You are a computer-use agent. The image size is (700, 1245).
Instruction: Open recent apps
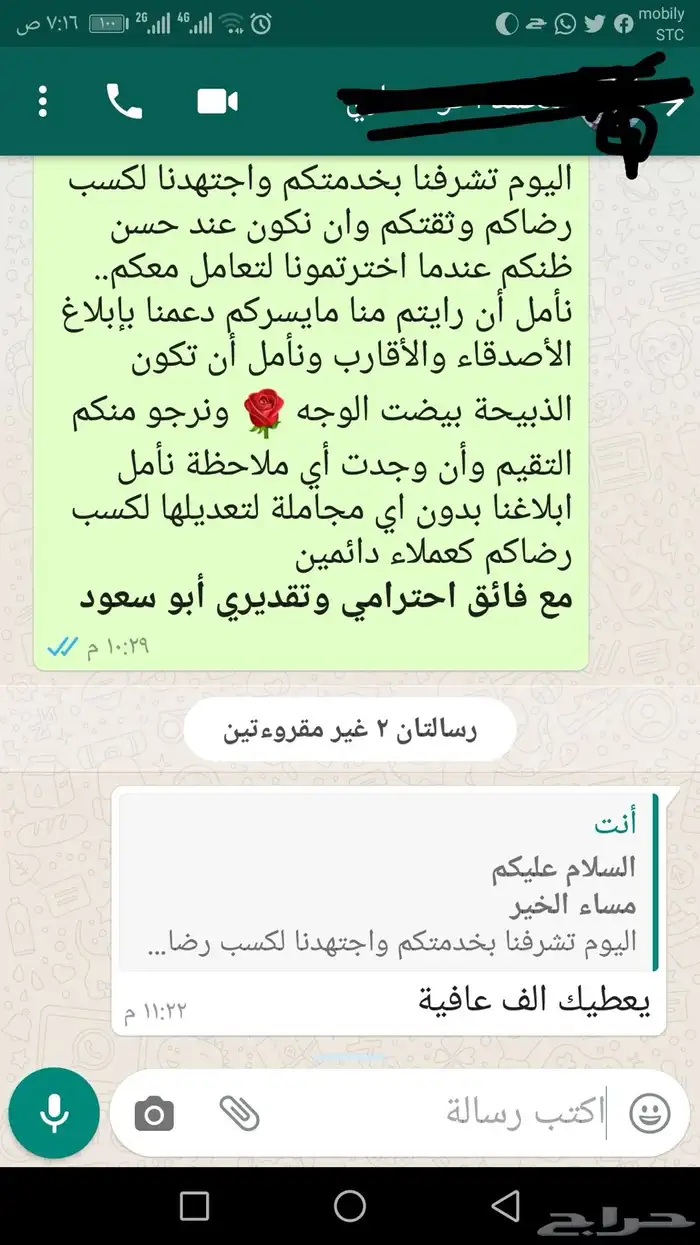click(194, 1204)
